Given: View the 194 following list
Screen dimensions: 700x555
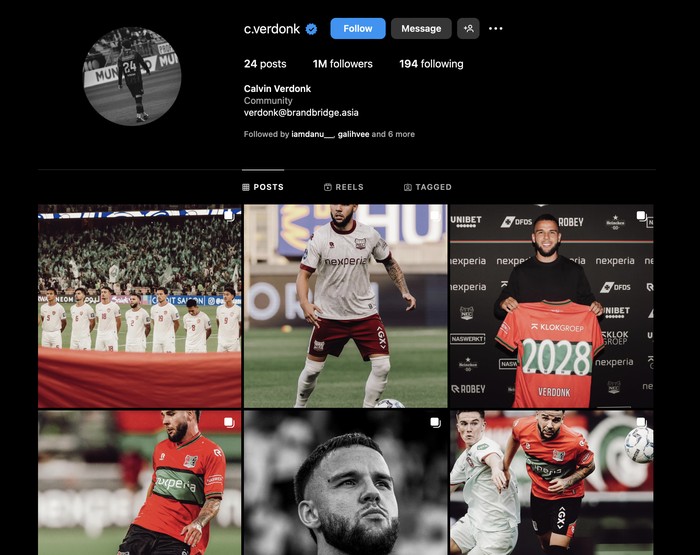Looking at the screenshot, I should tap(430, 64).
